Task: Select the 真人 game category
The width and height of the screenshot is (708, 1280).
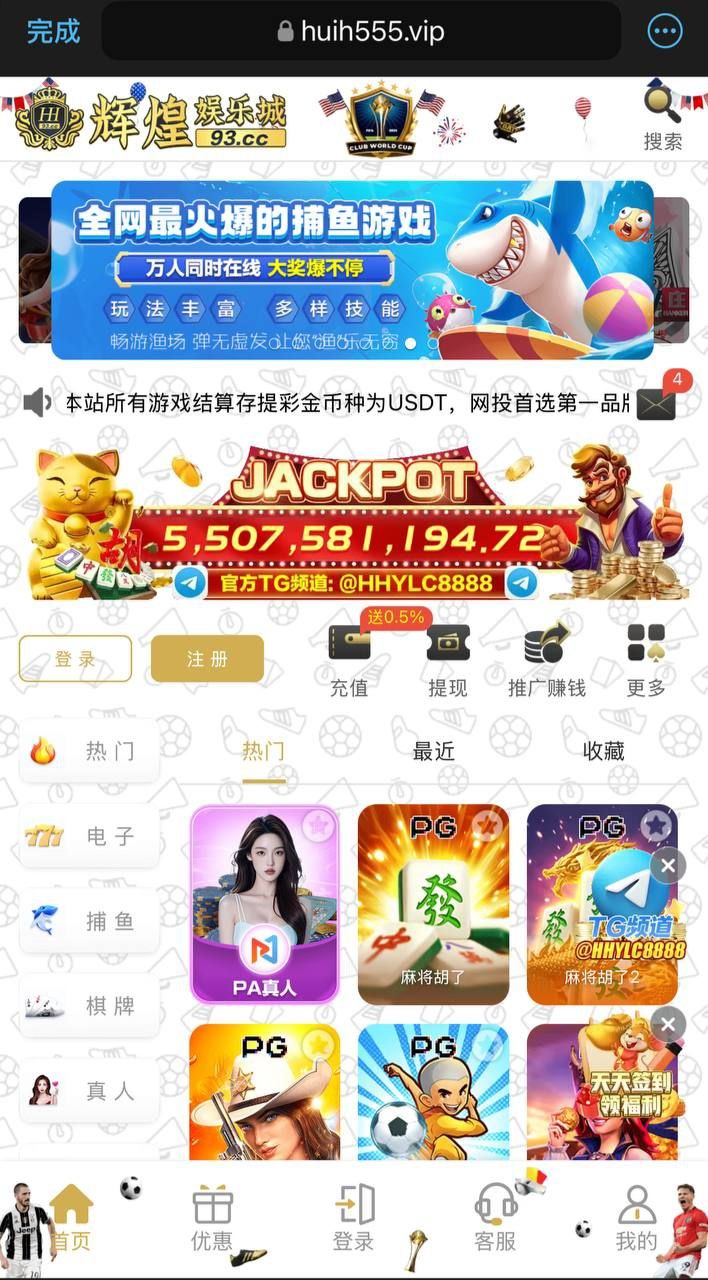Action: point(90,1091)
